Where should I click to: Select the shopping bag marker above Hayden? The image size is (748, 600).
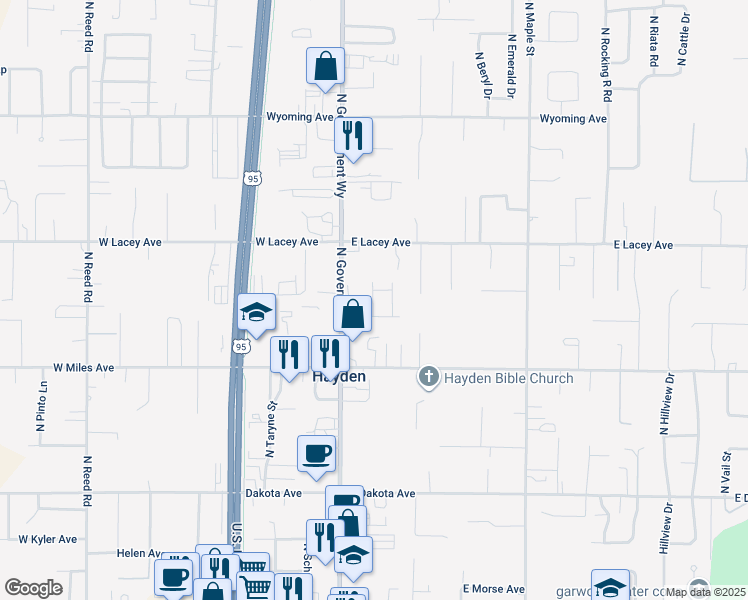point(352,315)
